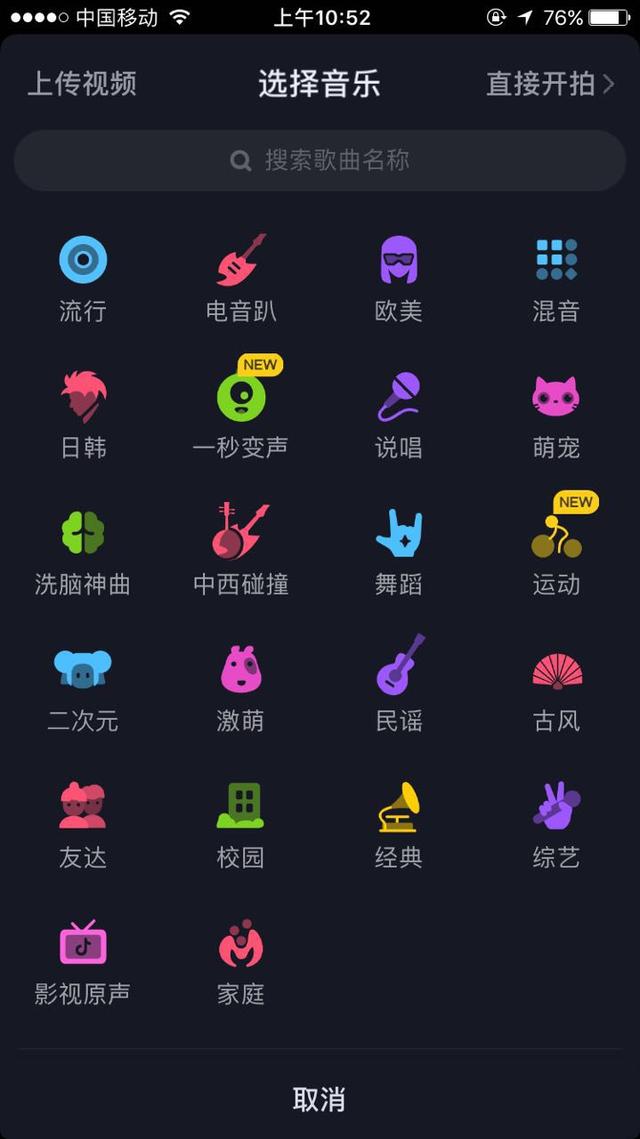The image size is (640, 1139).
Task: Select the 日韩 music category
Action: click(83, 414)
